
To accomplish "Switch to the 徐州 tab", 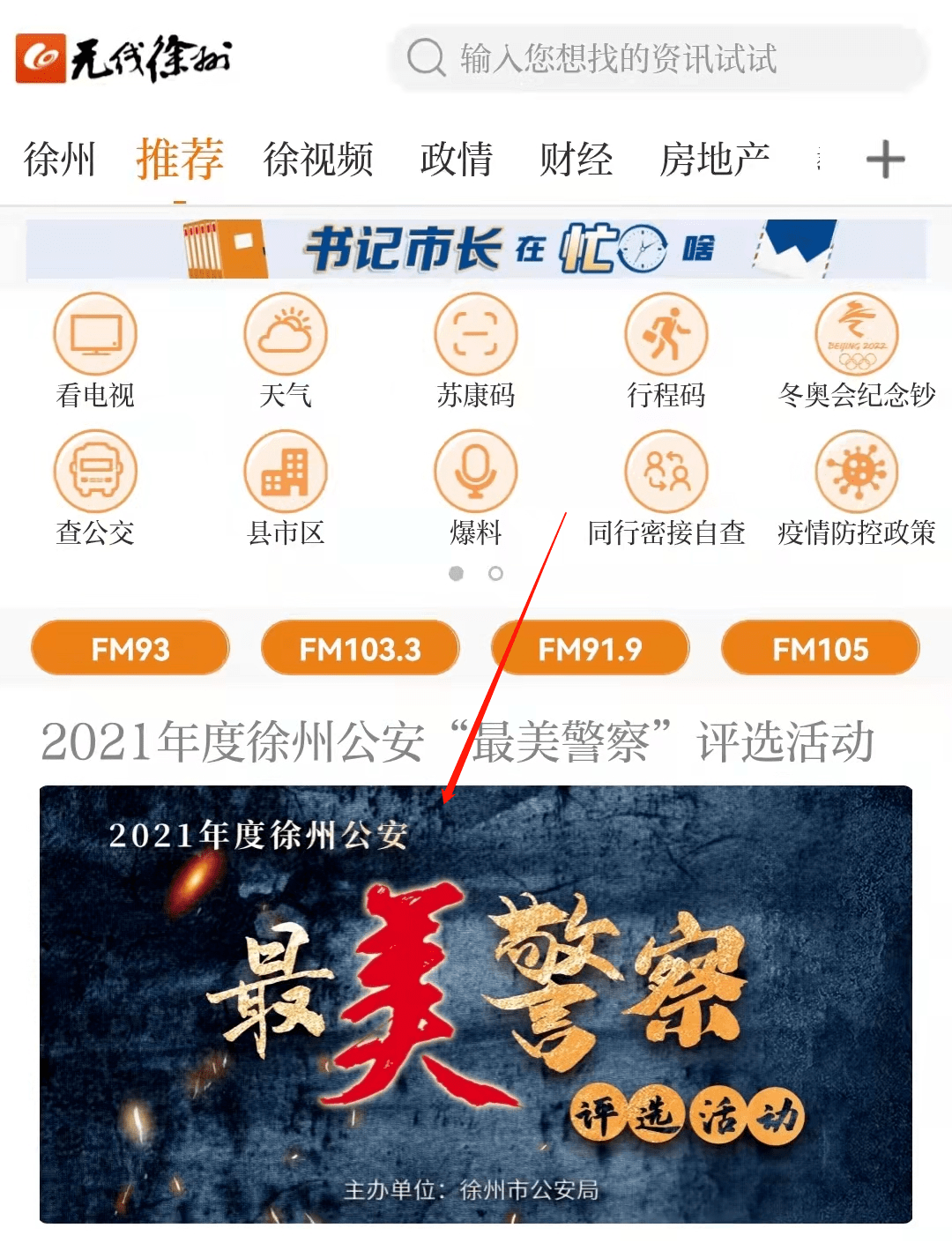I will click(59, 160).
